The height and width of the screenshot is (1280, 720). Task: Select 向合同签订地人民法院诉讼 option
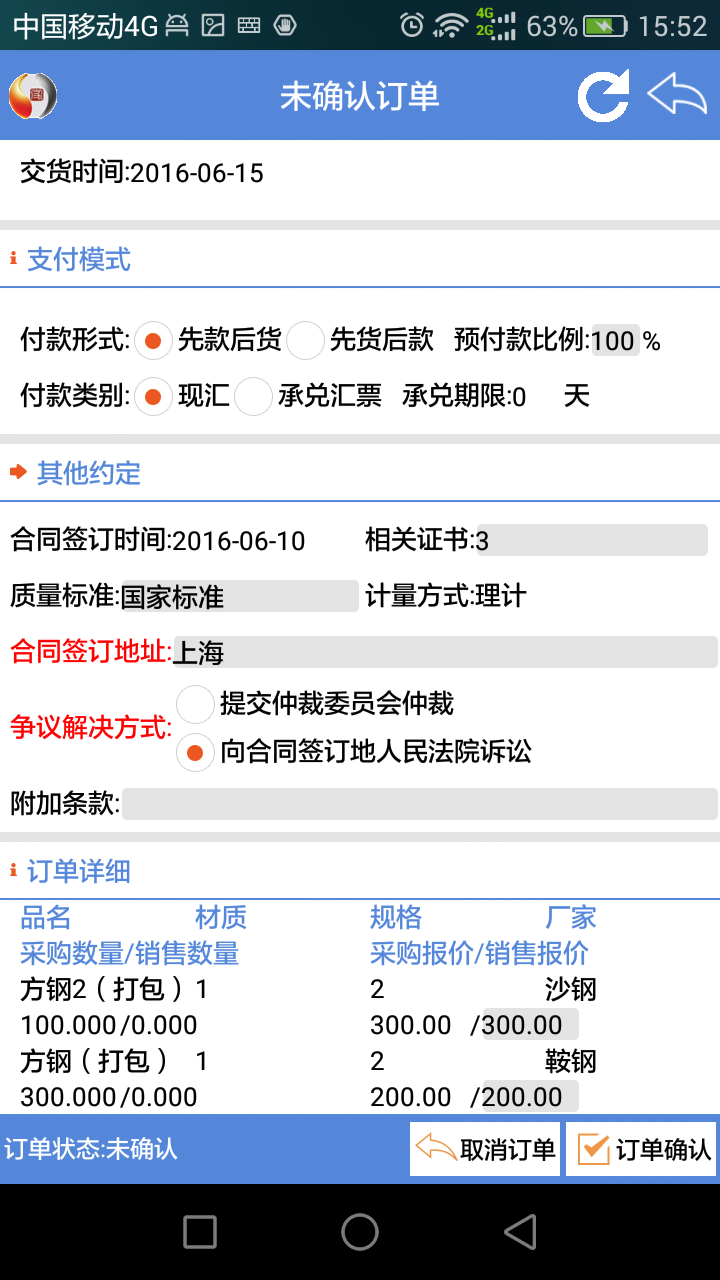pyautogui.click(x=195, y=752)
